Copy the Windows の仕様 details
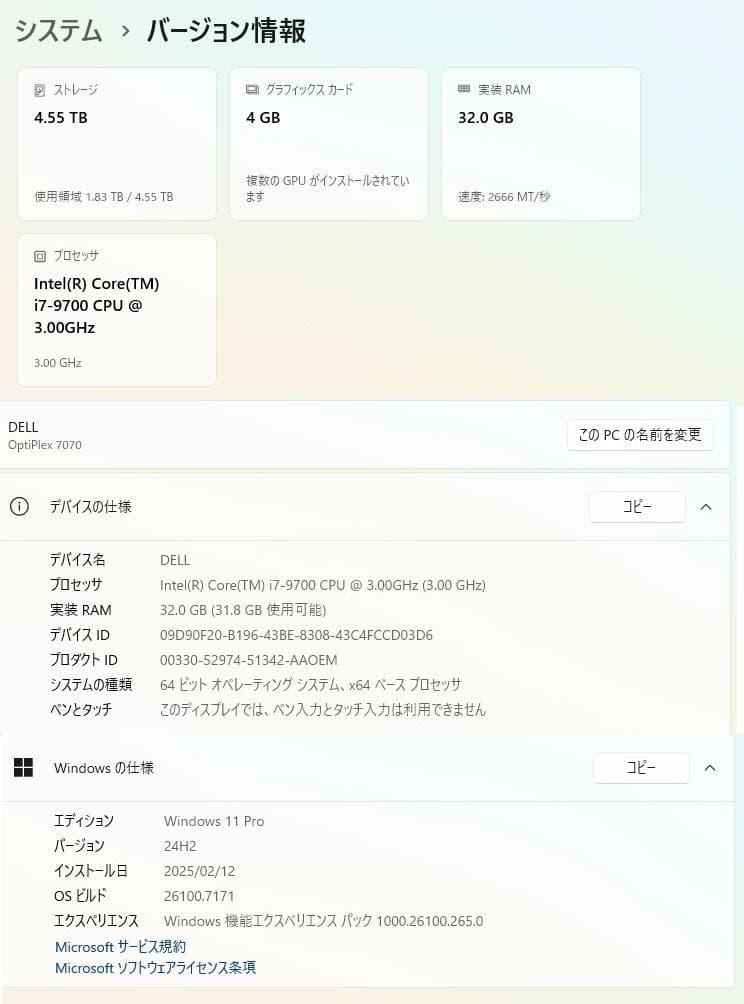 tap(641, 768)
